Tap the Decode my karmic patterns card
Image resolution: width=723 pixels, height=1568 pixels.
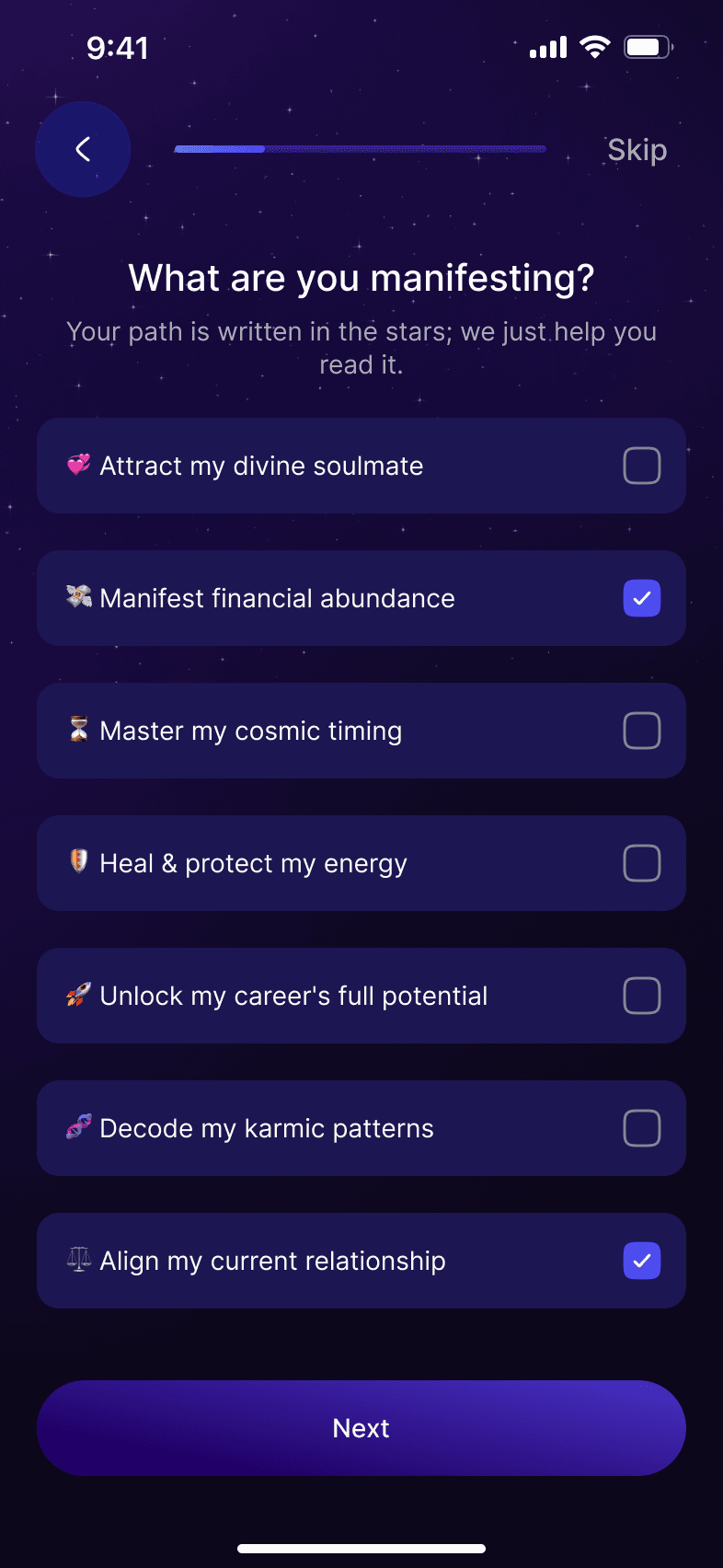click(x=361, y=1127)
